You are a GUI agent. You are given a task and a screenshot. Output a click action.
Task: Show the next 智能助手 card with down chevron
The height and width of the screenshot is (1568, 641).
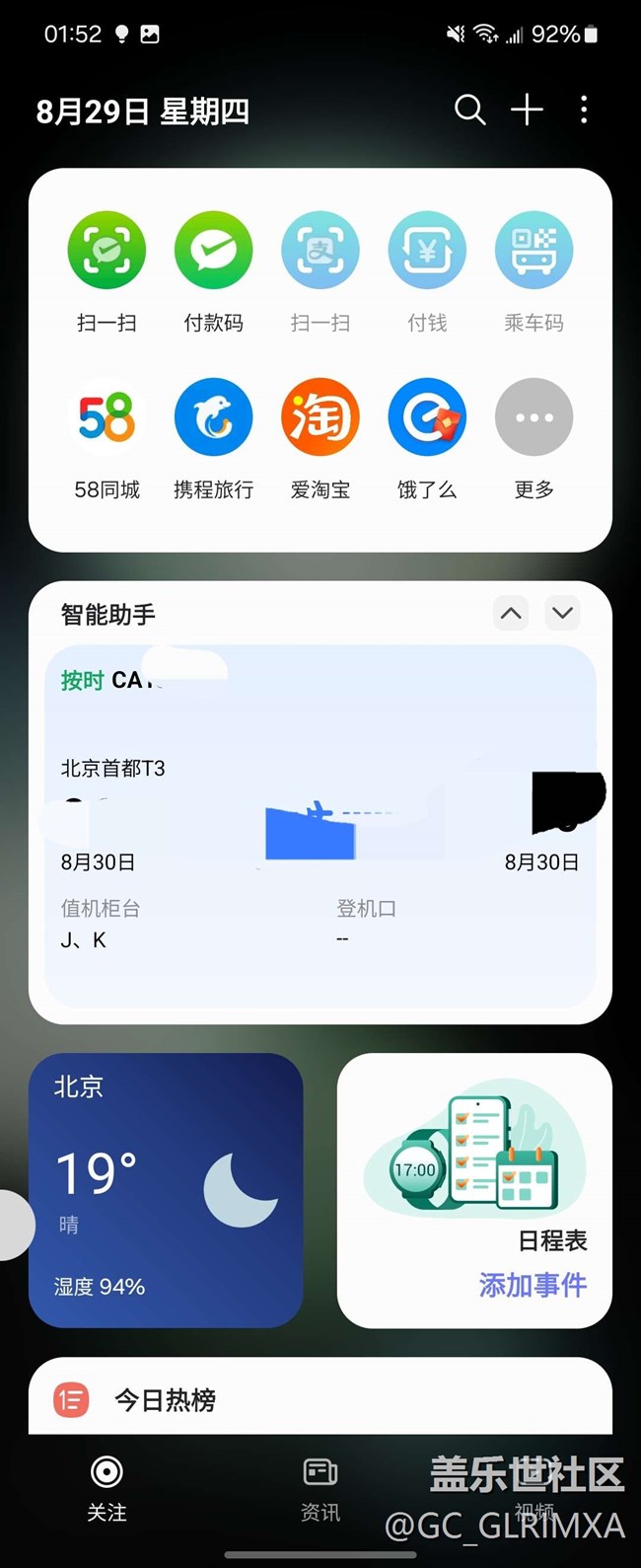tap(563, 613)
